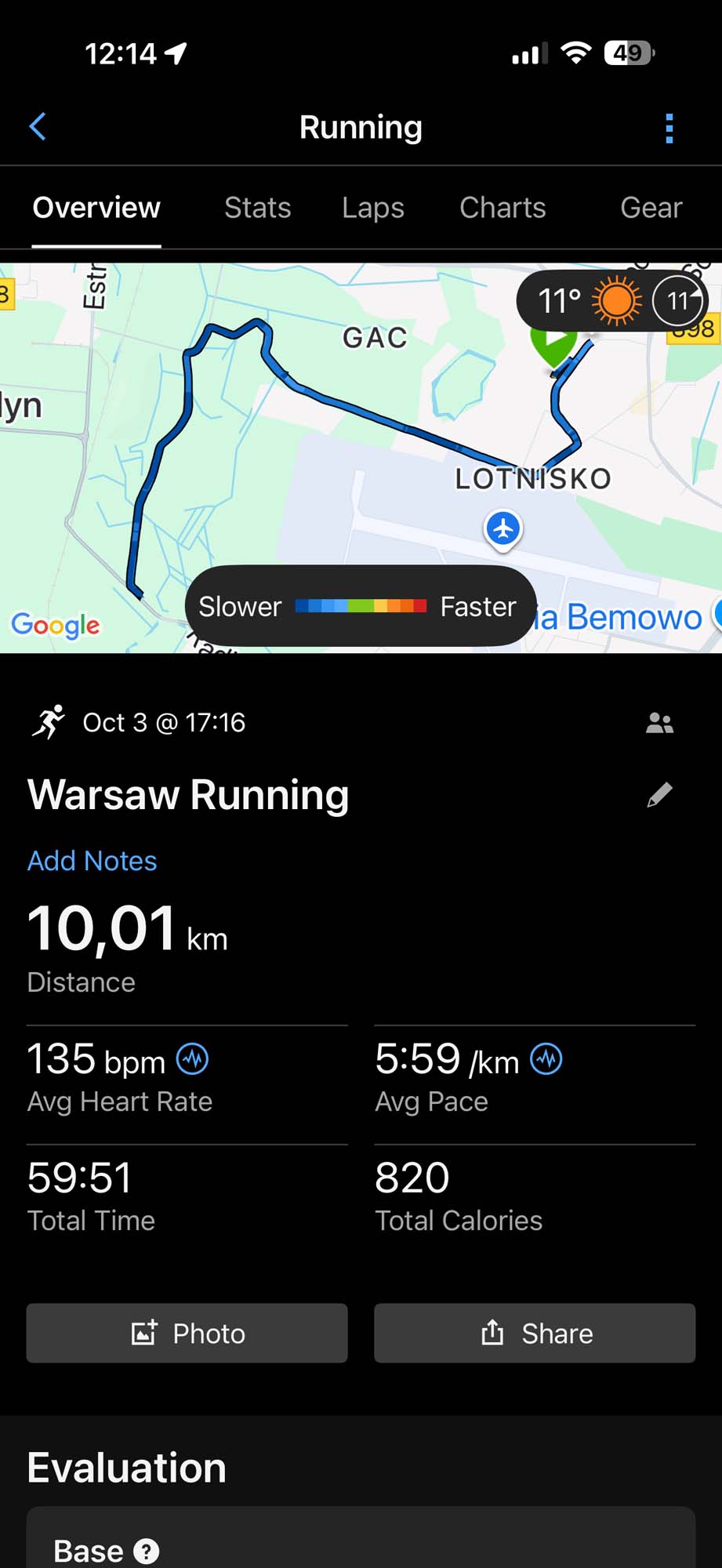
Task: View the Gear tab
Action: (651, 208)
